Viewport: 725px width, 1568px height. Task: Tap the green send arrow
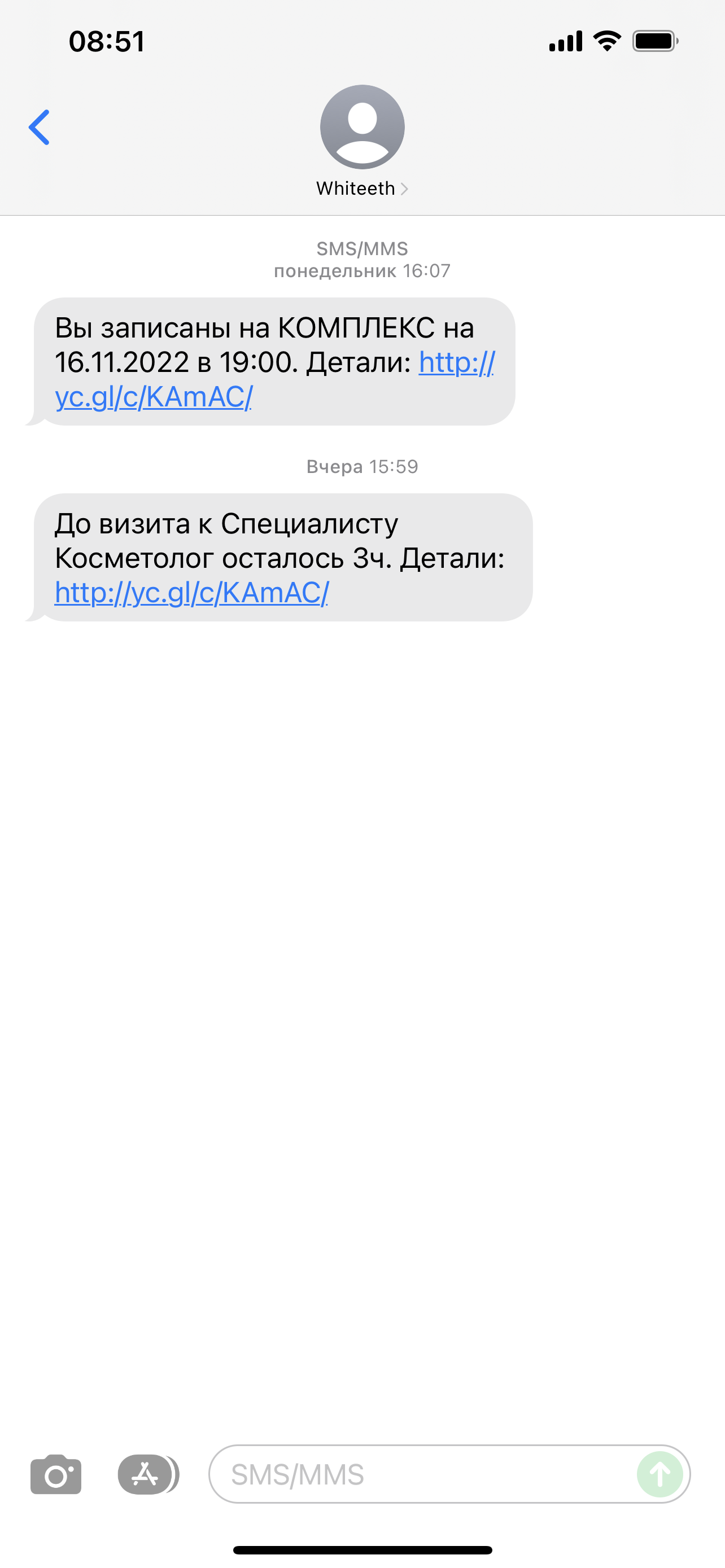(x=660, y=1474)
